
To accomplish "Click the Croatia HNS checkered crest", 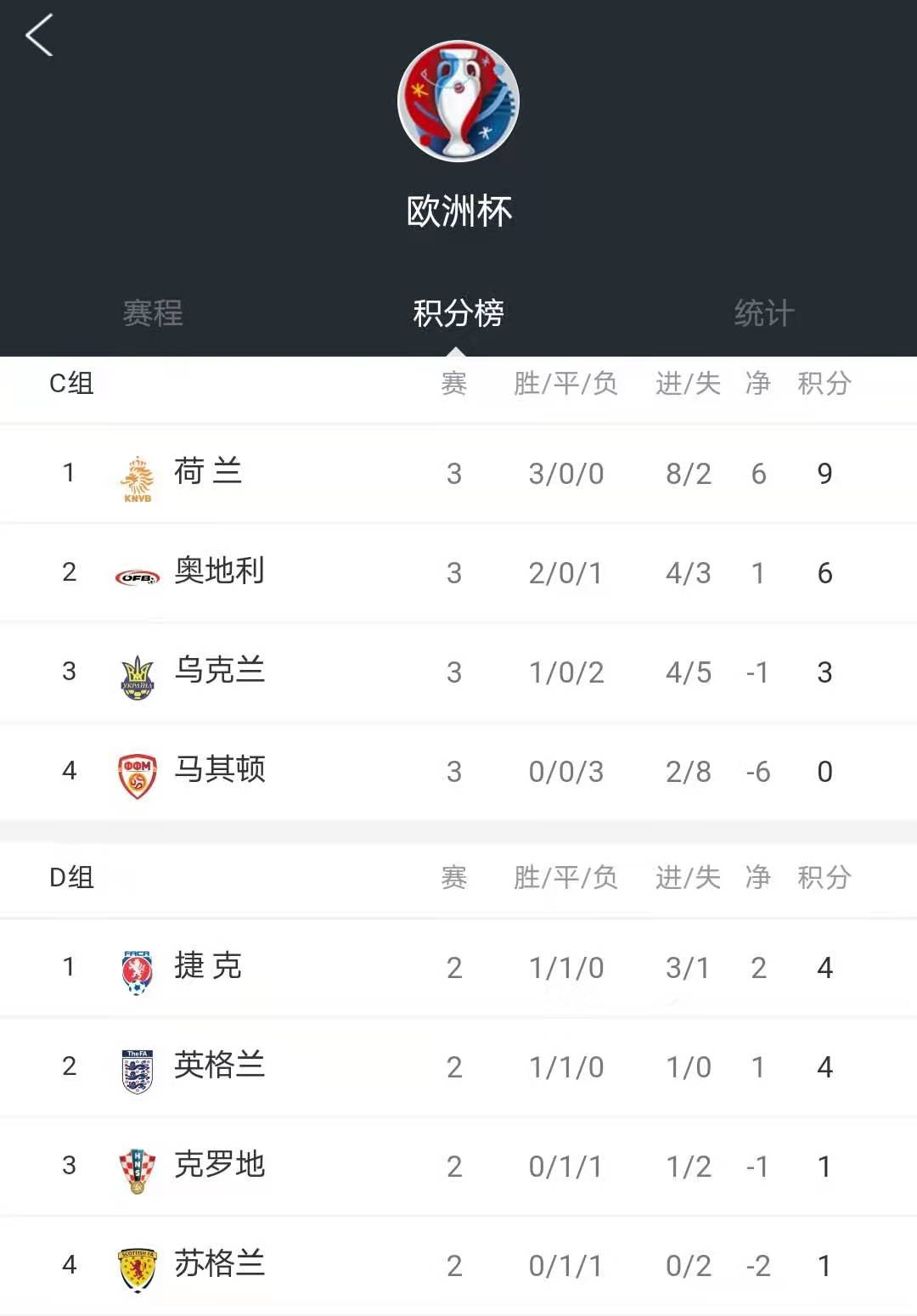I will coord(136,1166).
